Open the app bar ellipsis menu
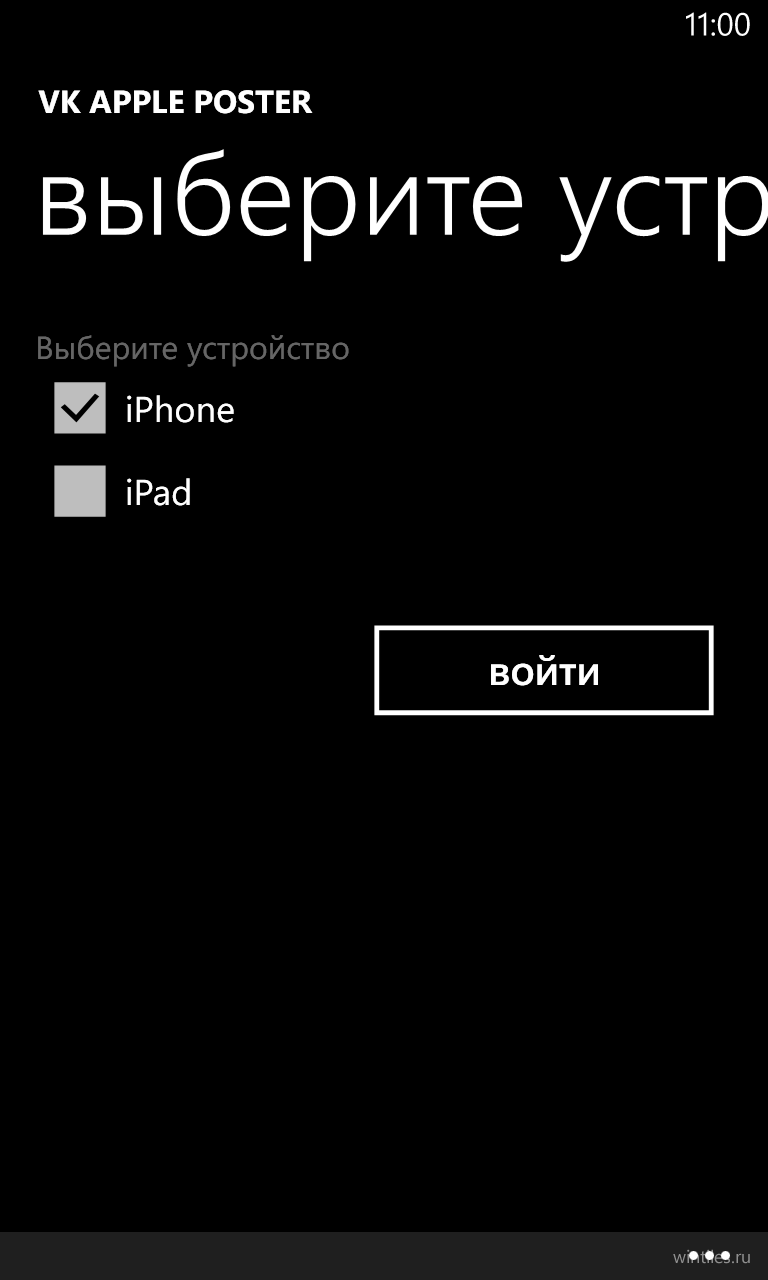 tap(709, 1255)
